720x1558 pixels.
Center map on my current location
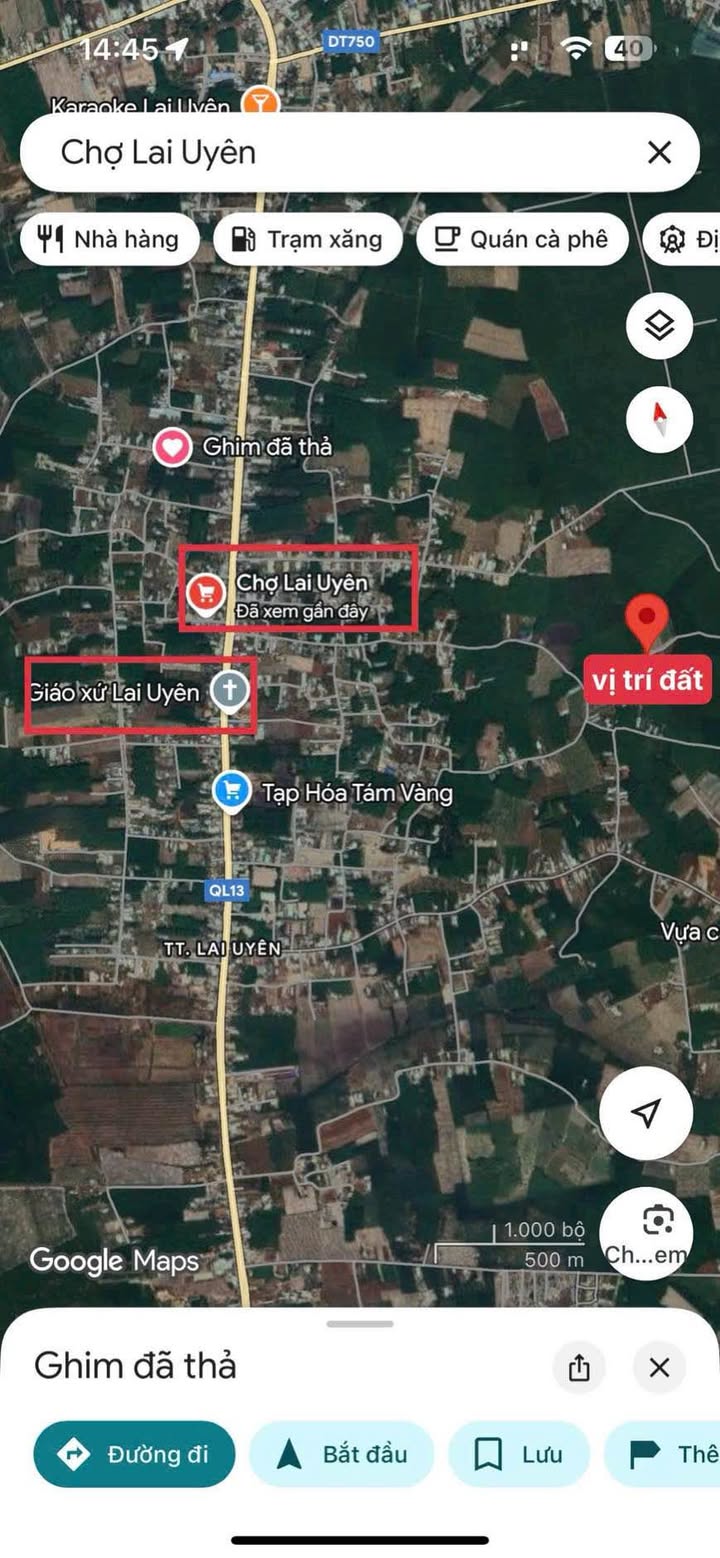pos(646,1112)
